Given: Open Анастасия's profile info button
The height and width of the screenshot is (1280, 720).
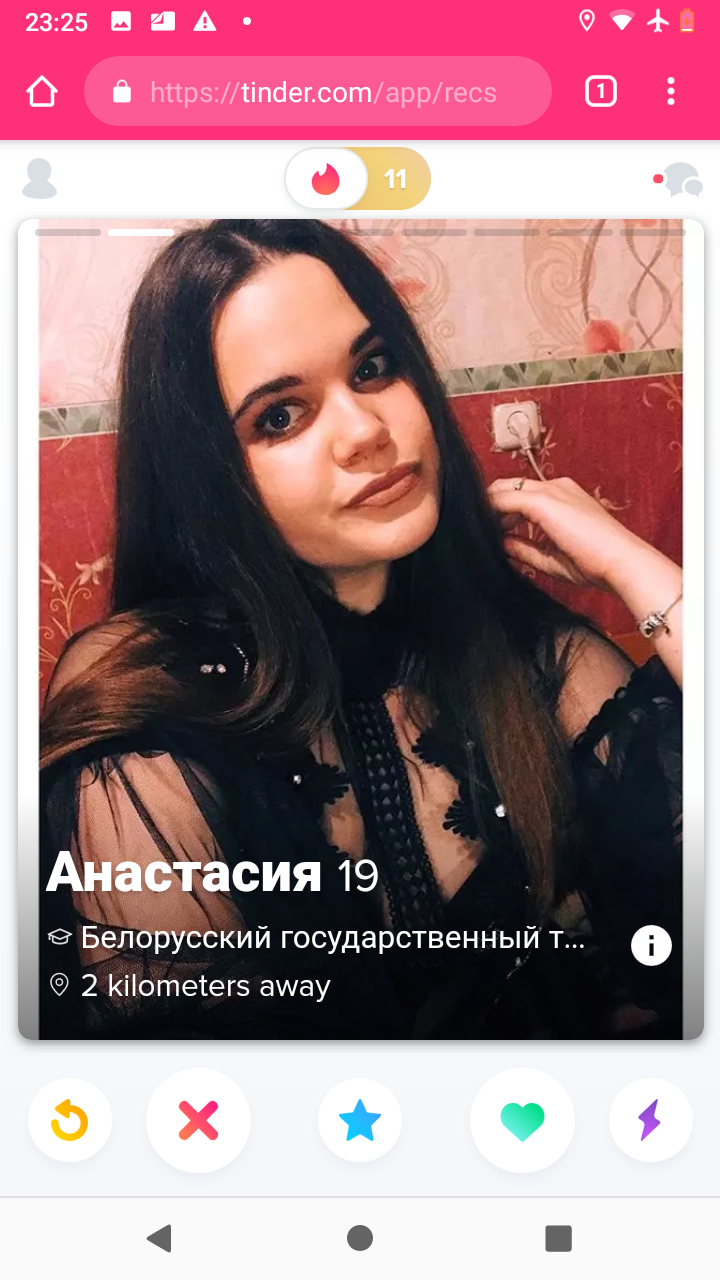Looking at the screenshot, I should tap(651, 945).
